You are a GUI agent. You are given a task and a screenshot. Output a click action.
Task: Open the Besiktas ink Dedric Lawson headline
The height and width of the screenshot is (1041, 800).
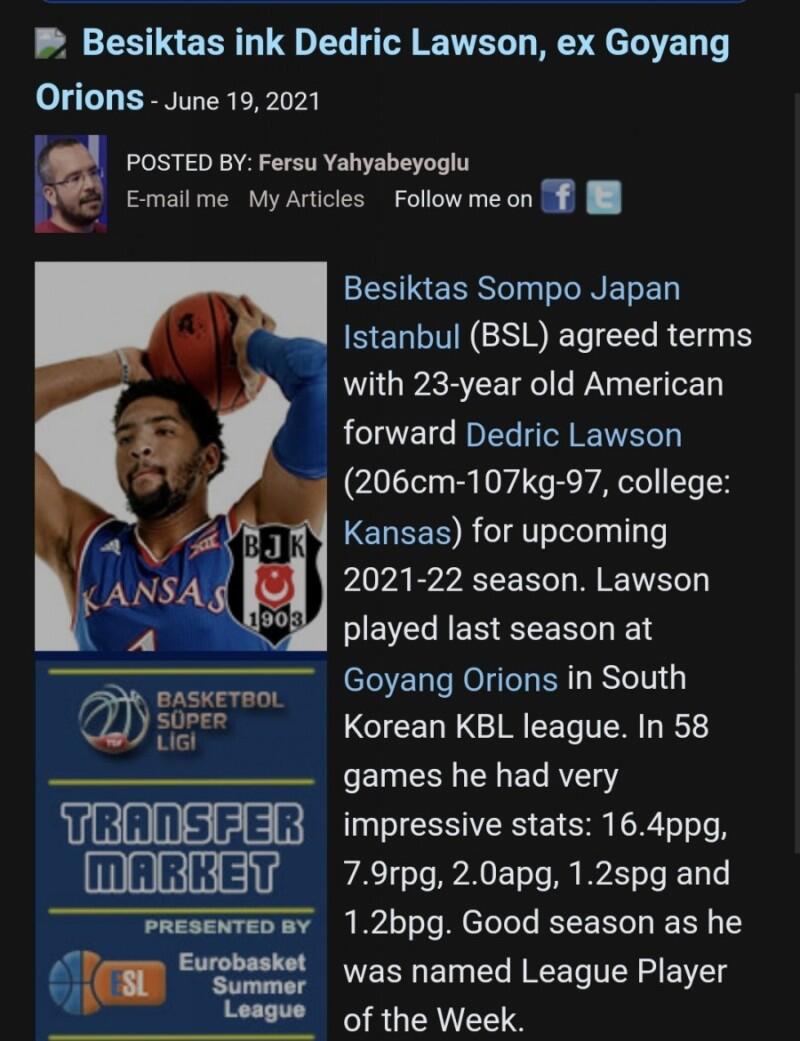(404, 45)
